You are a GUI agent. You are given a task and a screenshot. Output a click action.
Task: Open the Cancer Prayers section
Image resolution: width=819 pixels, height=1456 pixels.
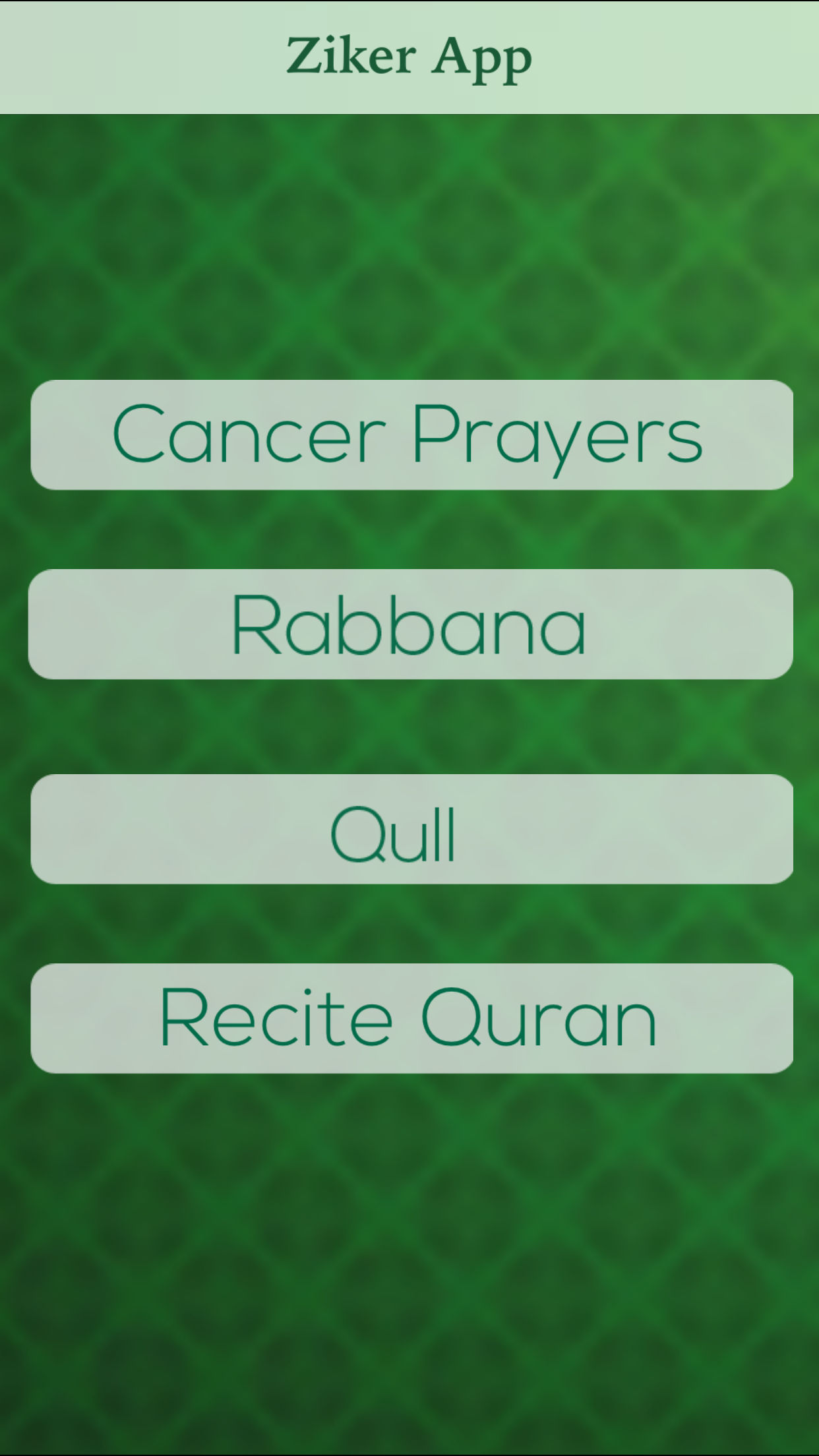coord(411,435)
